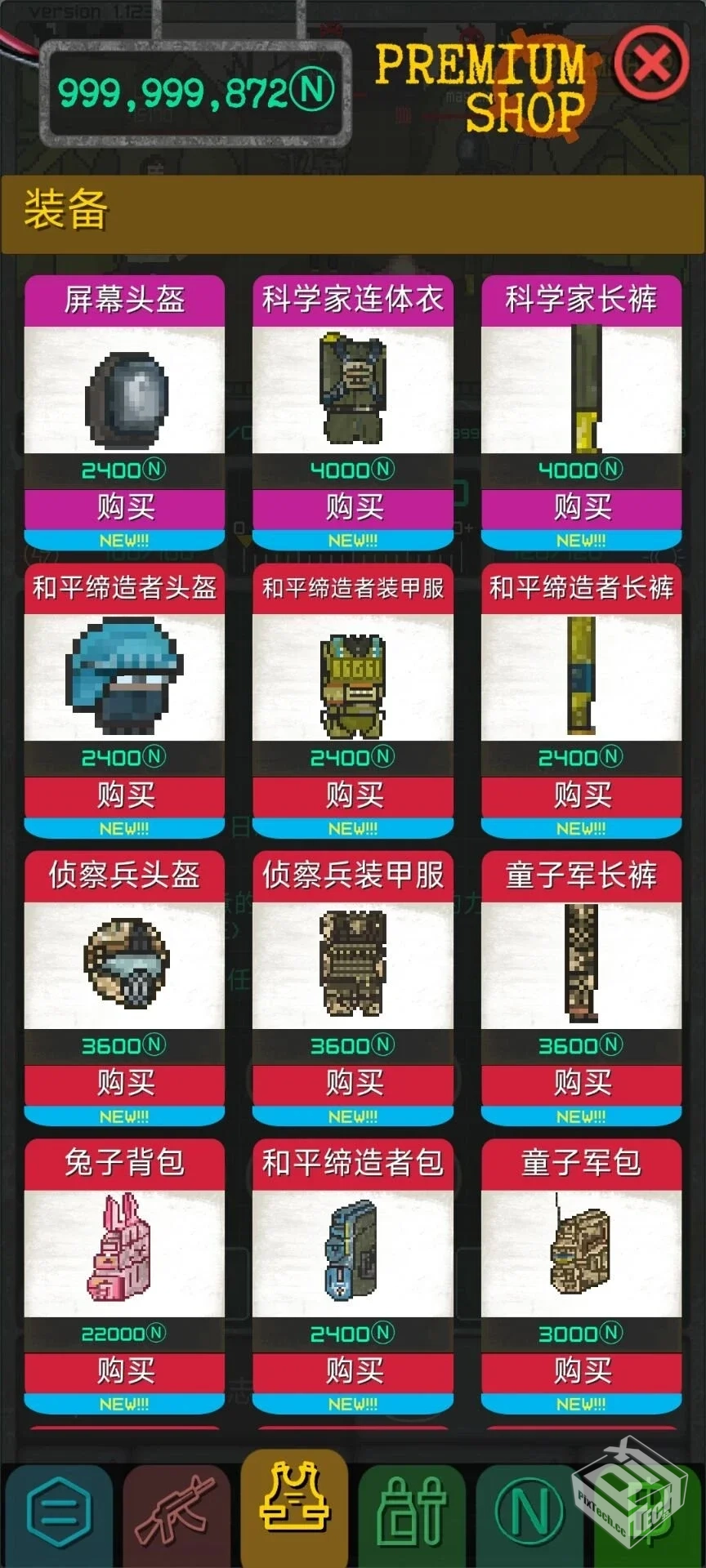The width and height of the screenshot is (706, 1568).
Task: Purchase the 侦察兵装甲服 item
Action: pyautogui.click(x=352, y=1085)
